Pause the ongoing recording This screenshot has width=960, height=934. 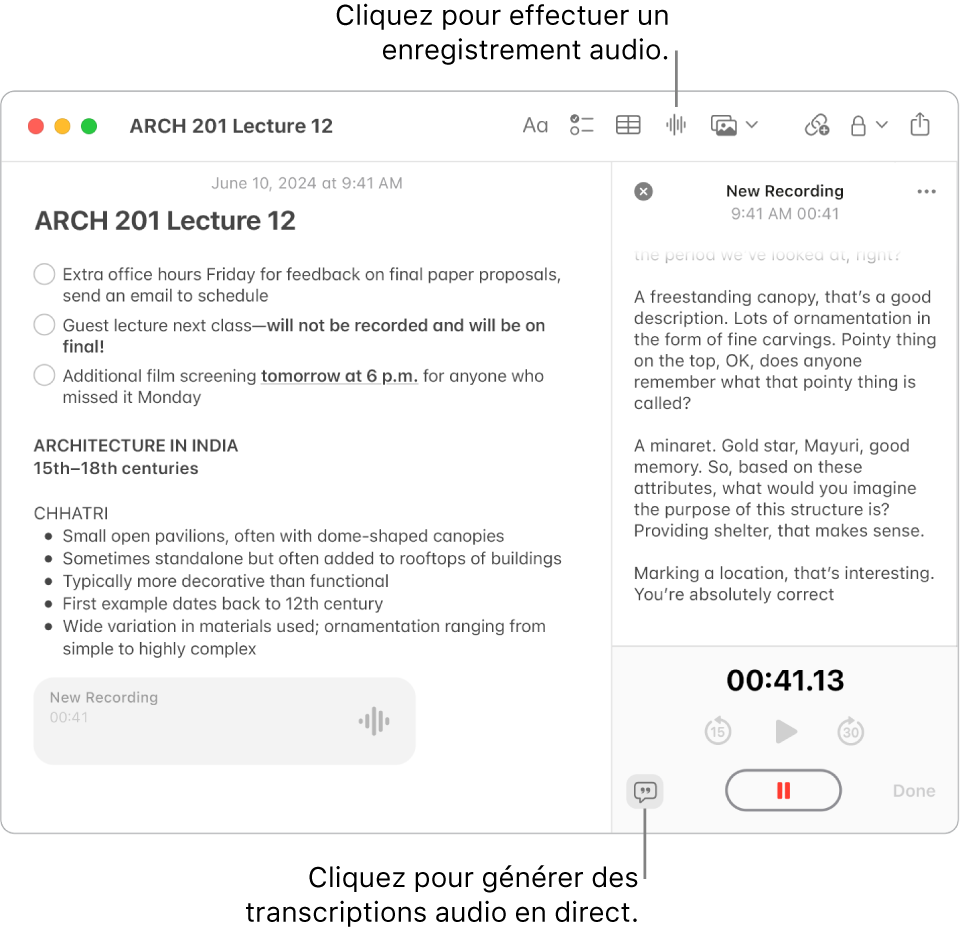(783, 790)
